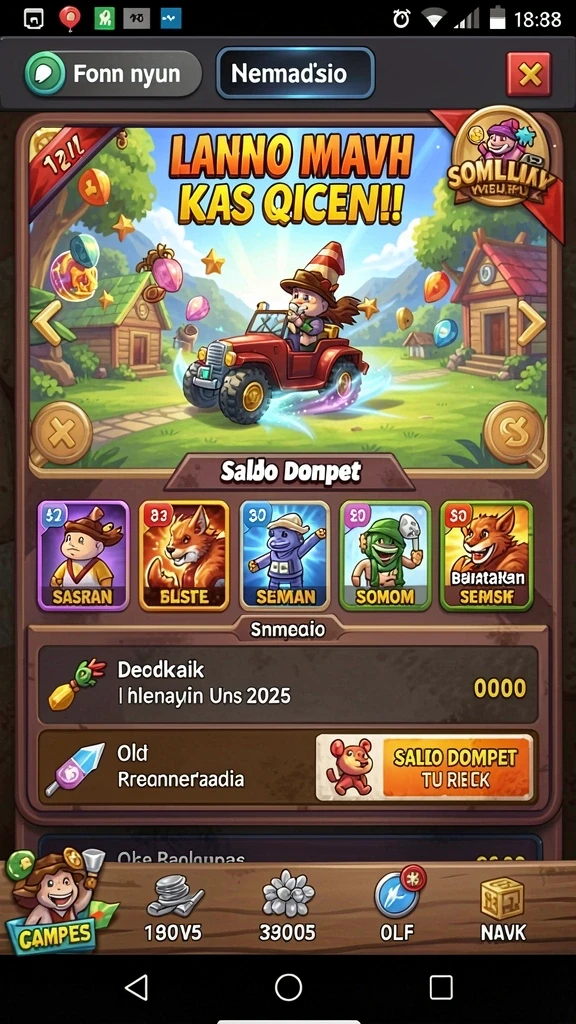Choose the SEMAN character card
The height and width of the screenshot is (1024, 576).
285,556
